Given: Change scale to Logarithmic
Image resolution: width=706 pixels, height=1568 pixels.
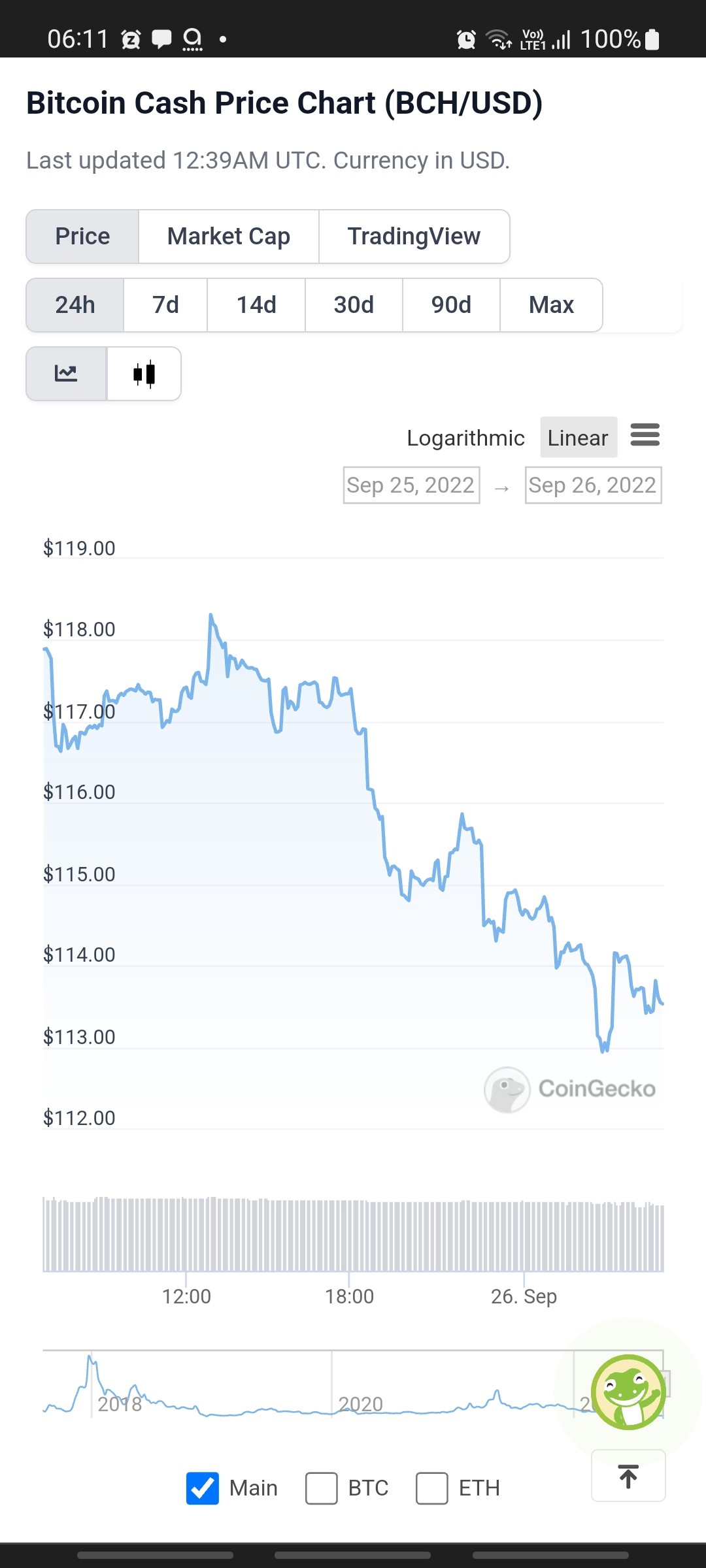Looking at the screenshot, I should [465, 438].
